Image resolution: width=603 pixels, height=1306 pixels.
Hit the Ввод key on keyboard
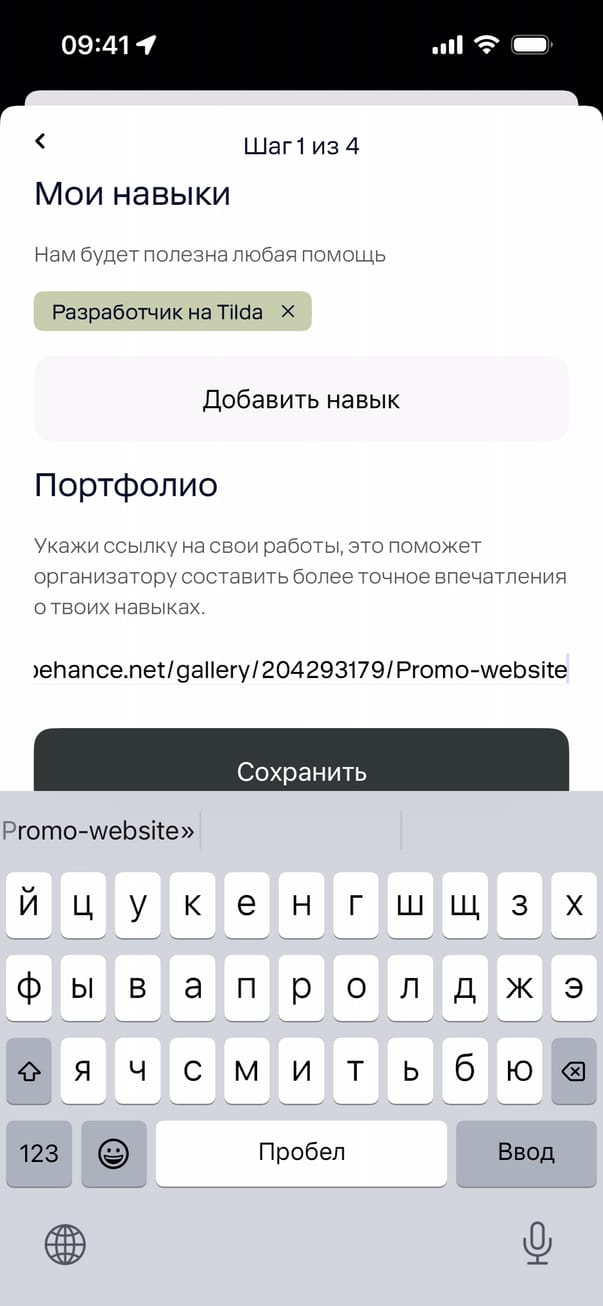click(x=526, y=1152)
